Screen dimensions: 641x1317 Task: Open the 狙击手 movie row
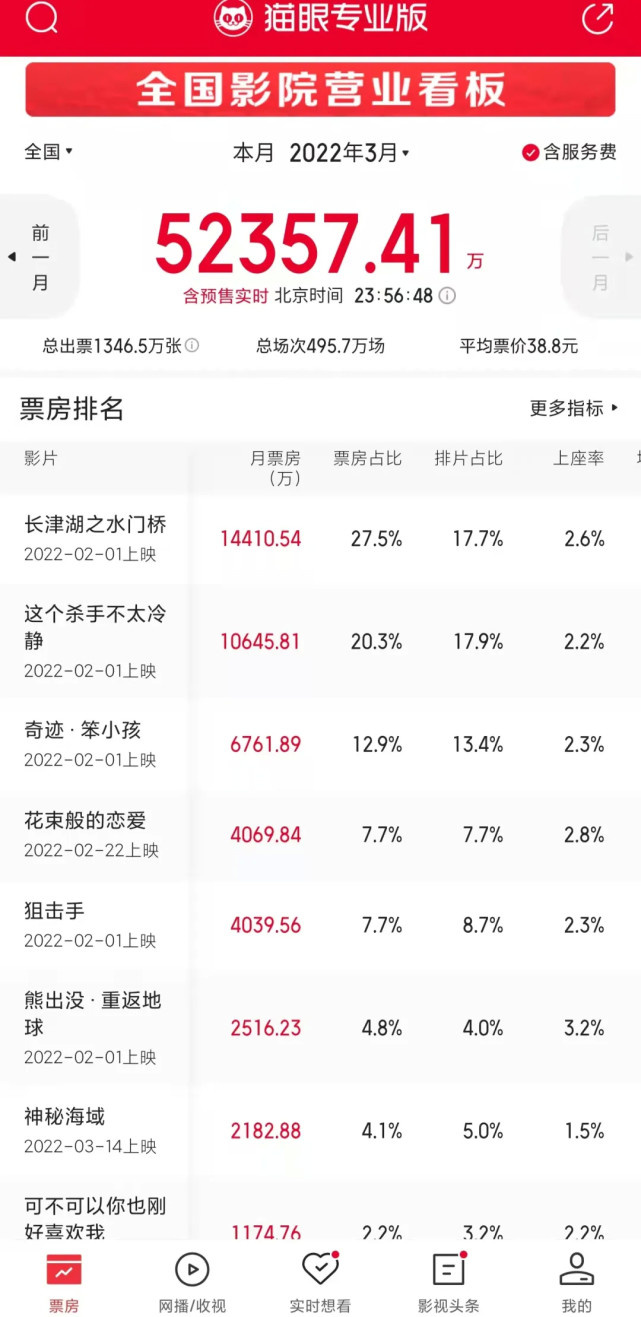[x=320, y=925]
